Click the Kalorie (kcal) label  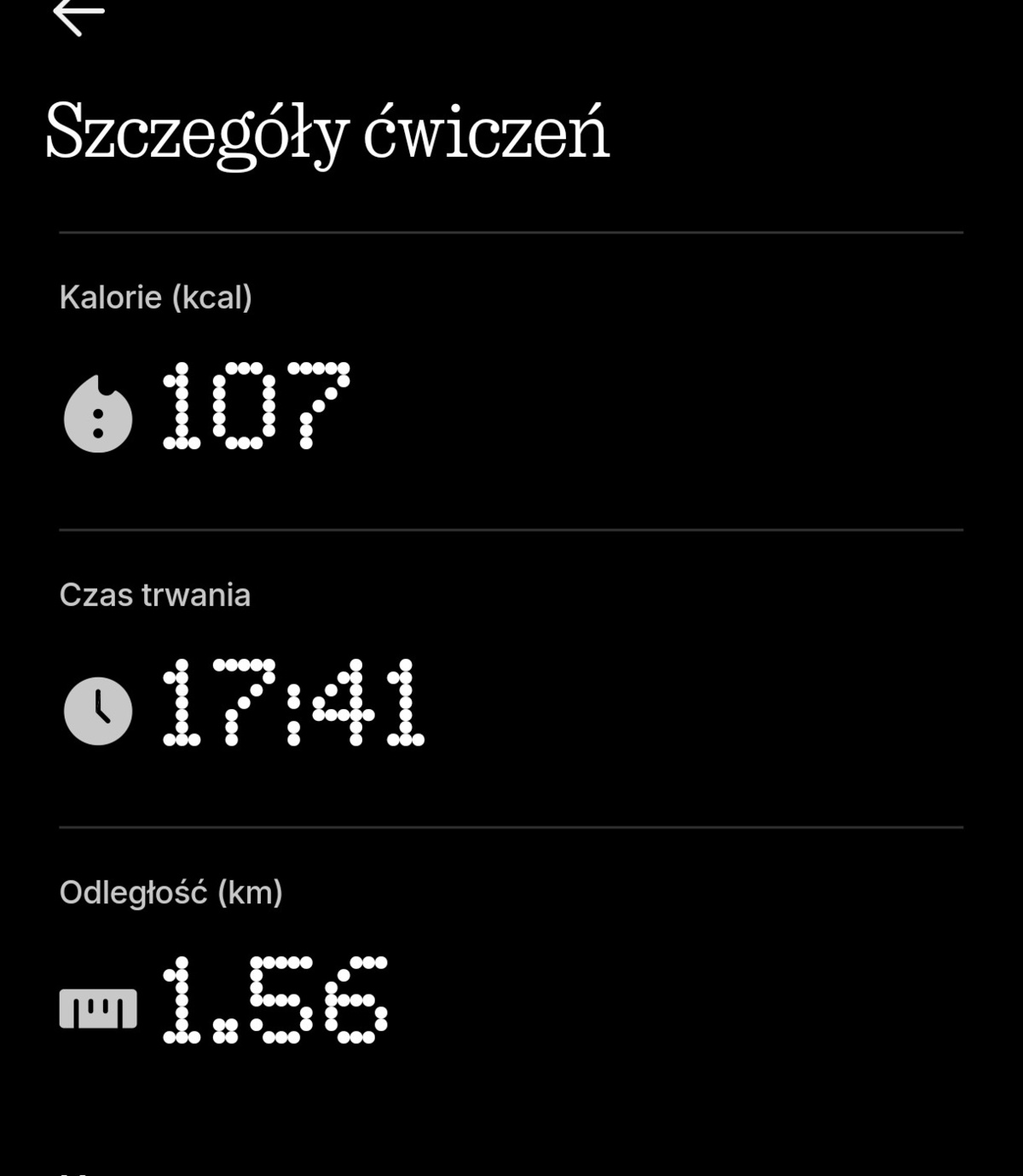157,297
